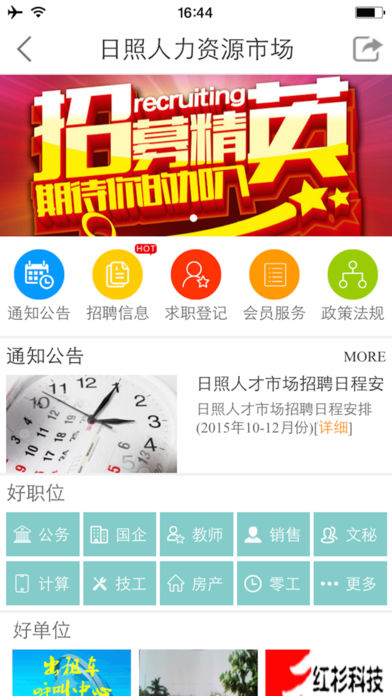Choose the 教师 job category
The width and height of the screenshot is (392, 696).
tap(196, 534)
